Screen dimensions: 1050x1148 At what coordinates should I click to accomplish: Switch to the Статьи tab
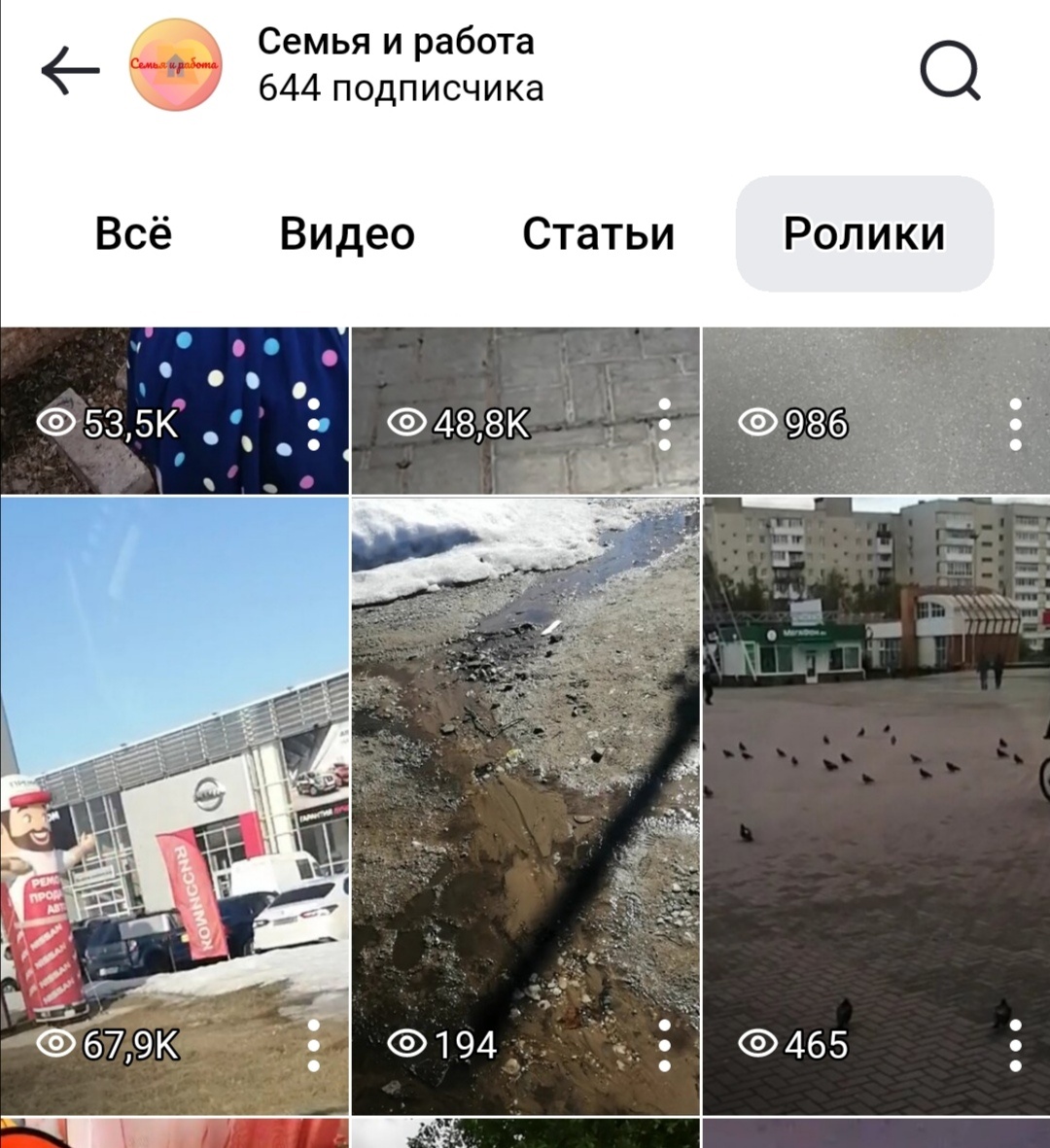pos(598,234)
